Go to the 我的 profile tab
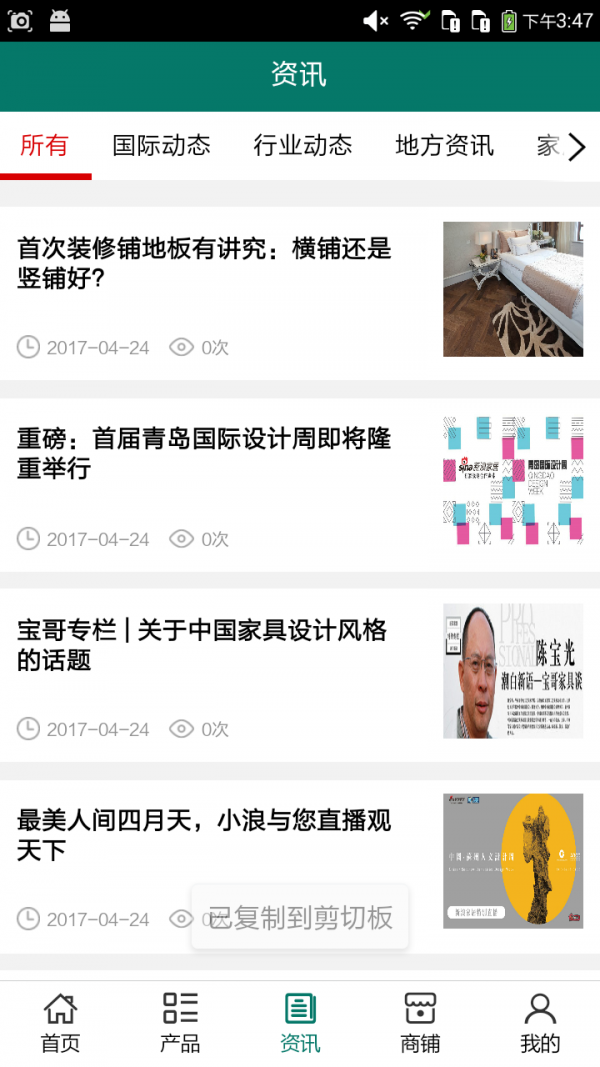The image size is (600, 1067). click(x=540, y=1022)
